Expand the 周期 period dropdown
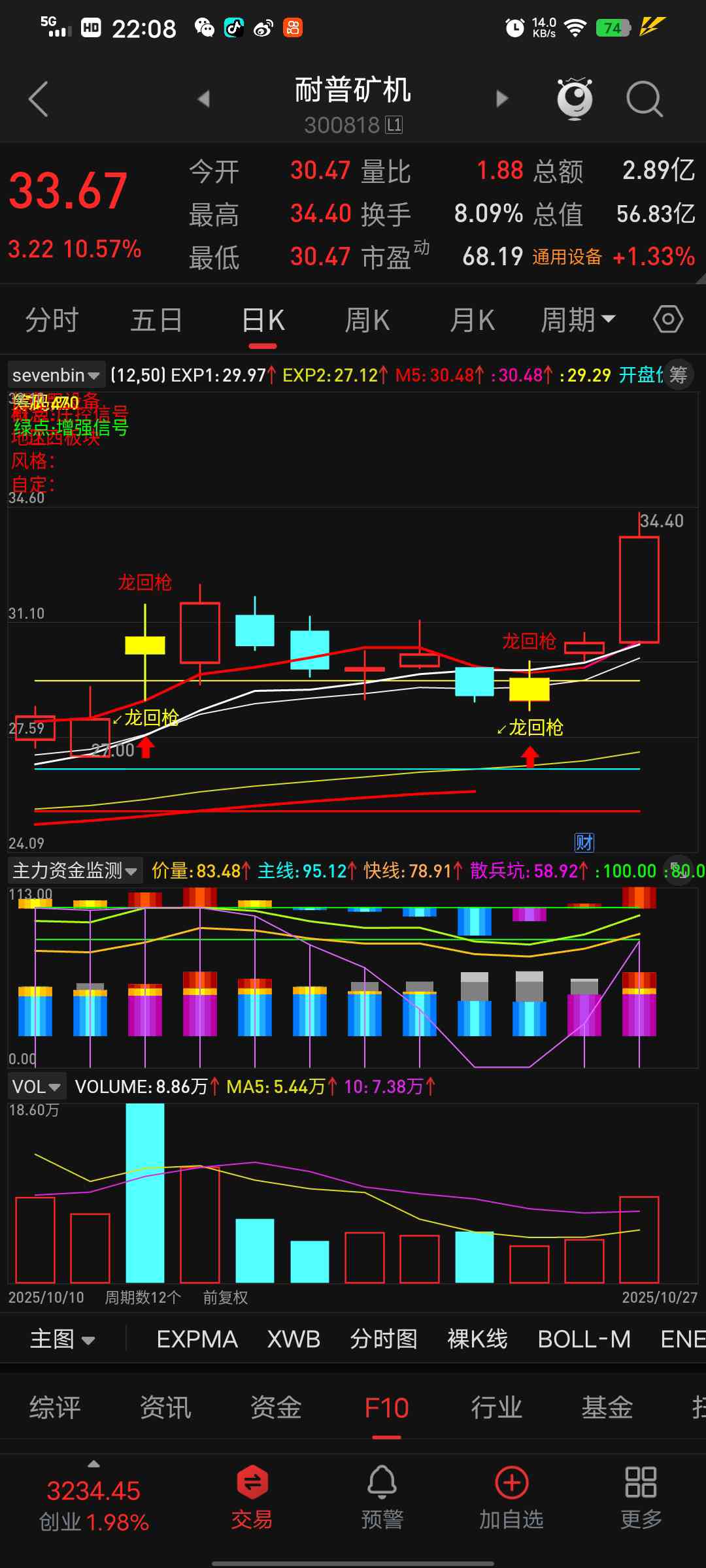Screen dimensions: 706x1568 [578, 320]
